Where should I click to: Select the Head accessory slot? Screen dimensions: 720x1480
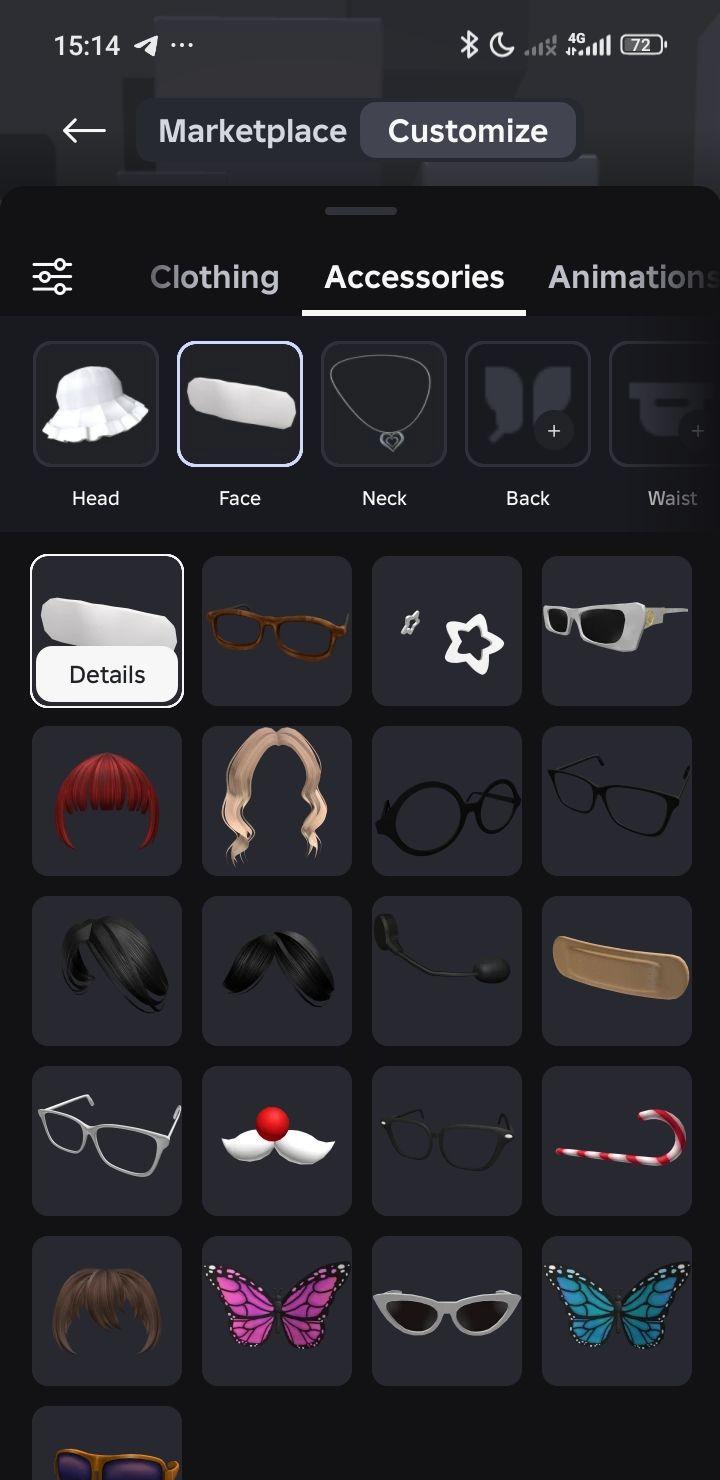pos(96,404)
